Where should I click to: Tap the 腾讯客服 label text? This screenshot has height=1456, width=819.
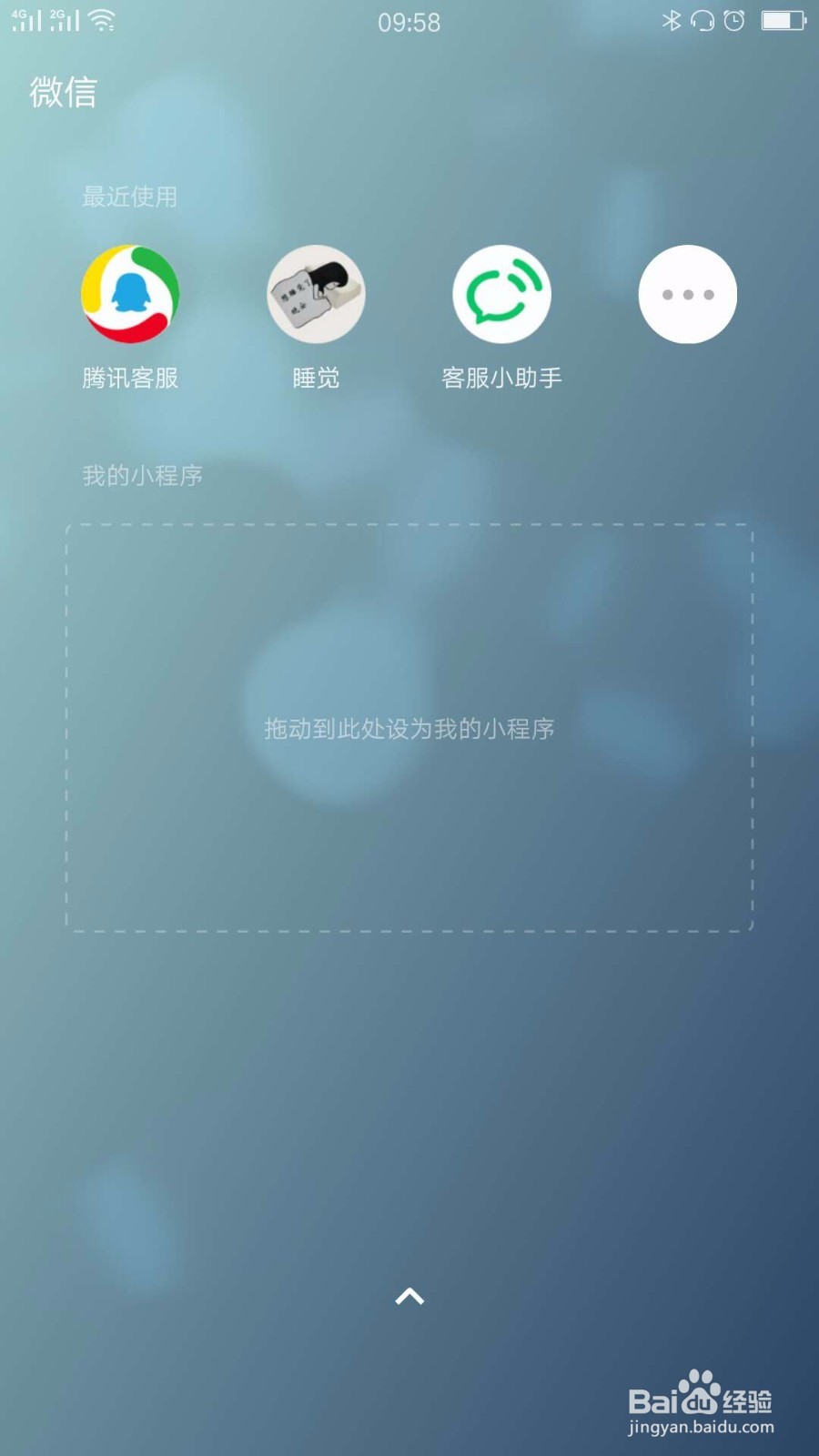pos(130,377)
